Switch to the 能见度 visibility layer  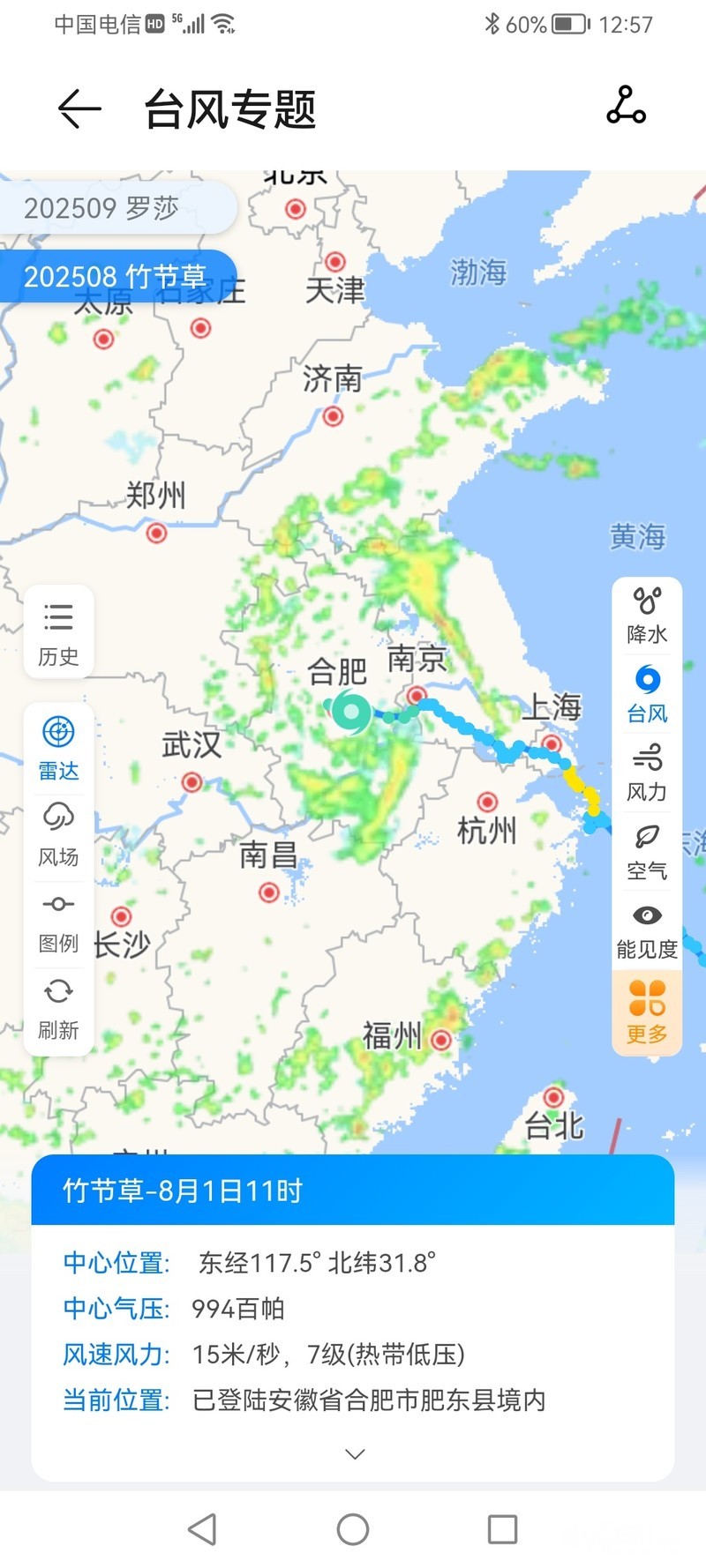[x=647, y=930]
